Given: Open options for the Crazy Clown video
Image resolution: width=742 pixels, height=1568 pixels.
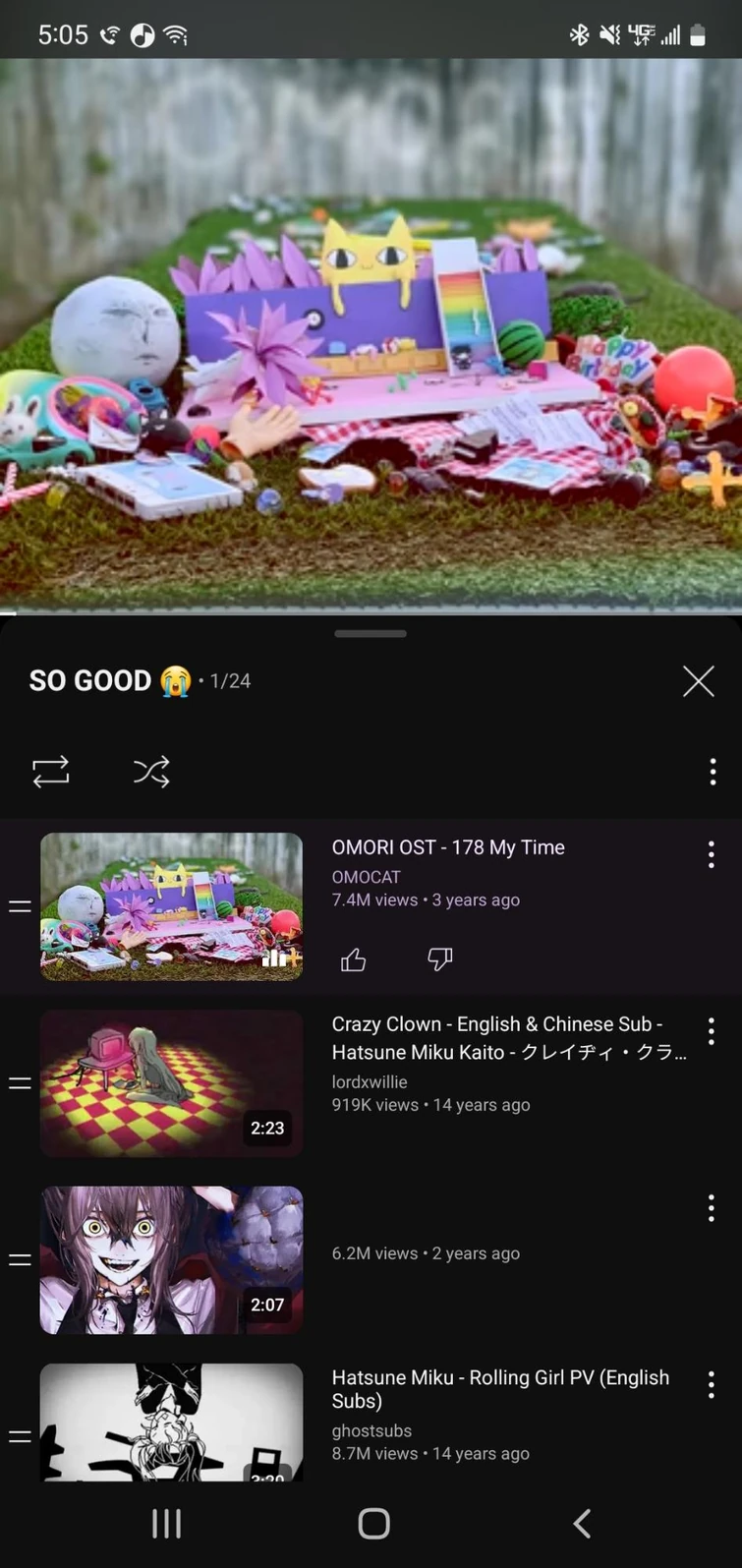Looking at the screenshot, I should coord(711,1031).
